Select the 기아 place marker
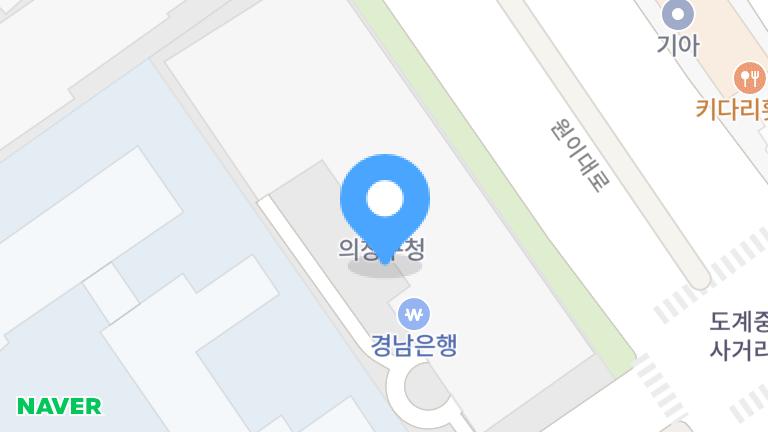Screen dimensions: 768x432 (x=678, y=15)
